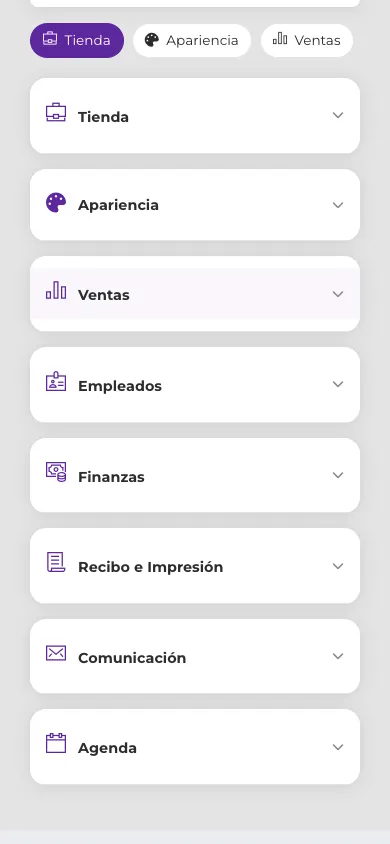Expand the Comunicación section

point(195,657)
